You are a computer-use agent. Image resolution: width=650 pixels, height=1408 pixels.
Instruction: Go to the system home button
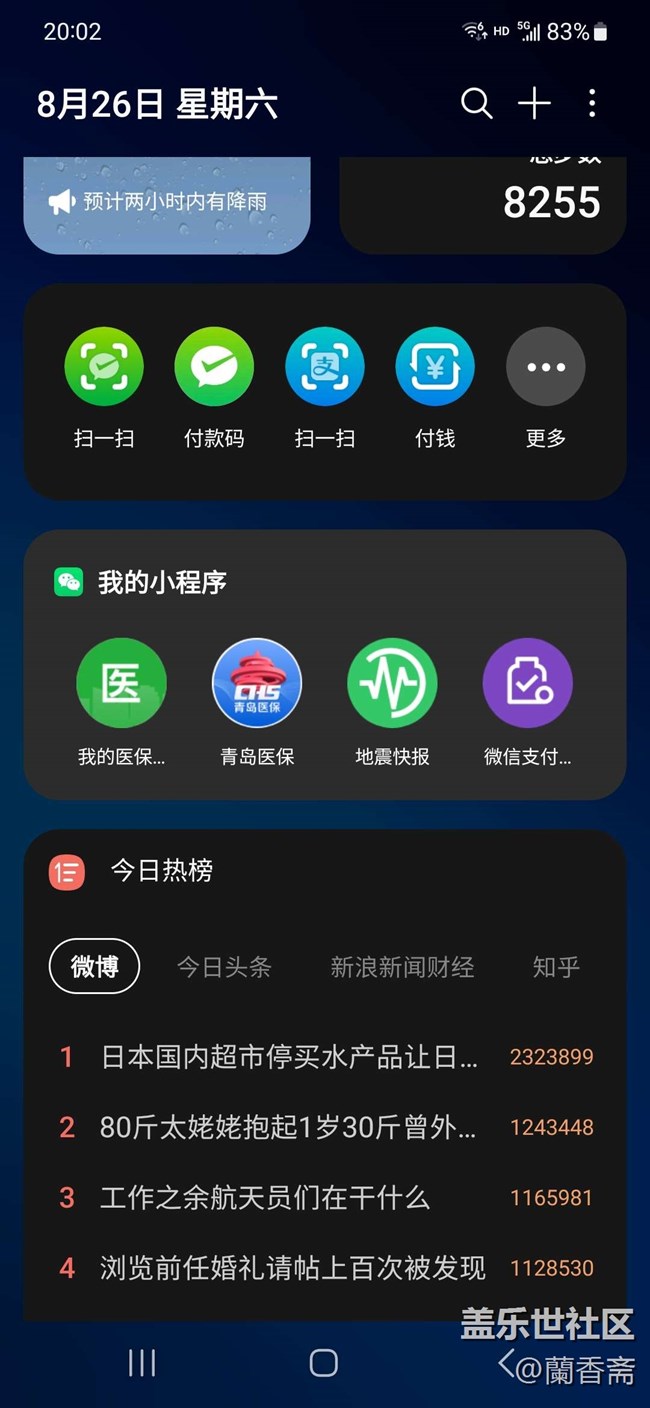tap(323, 1362)
